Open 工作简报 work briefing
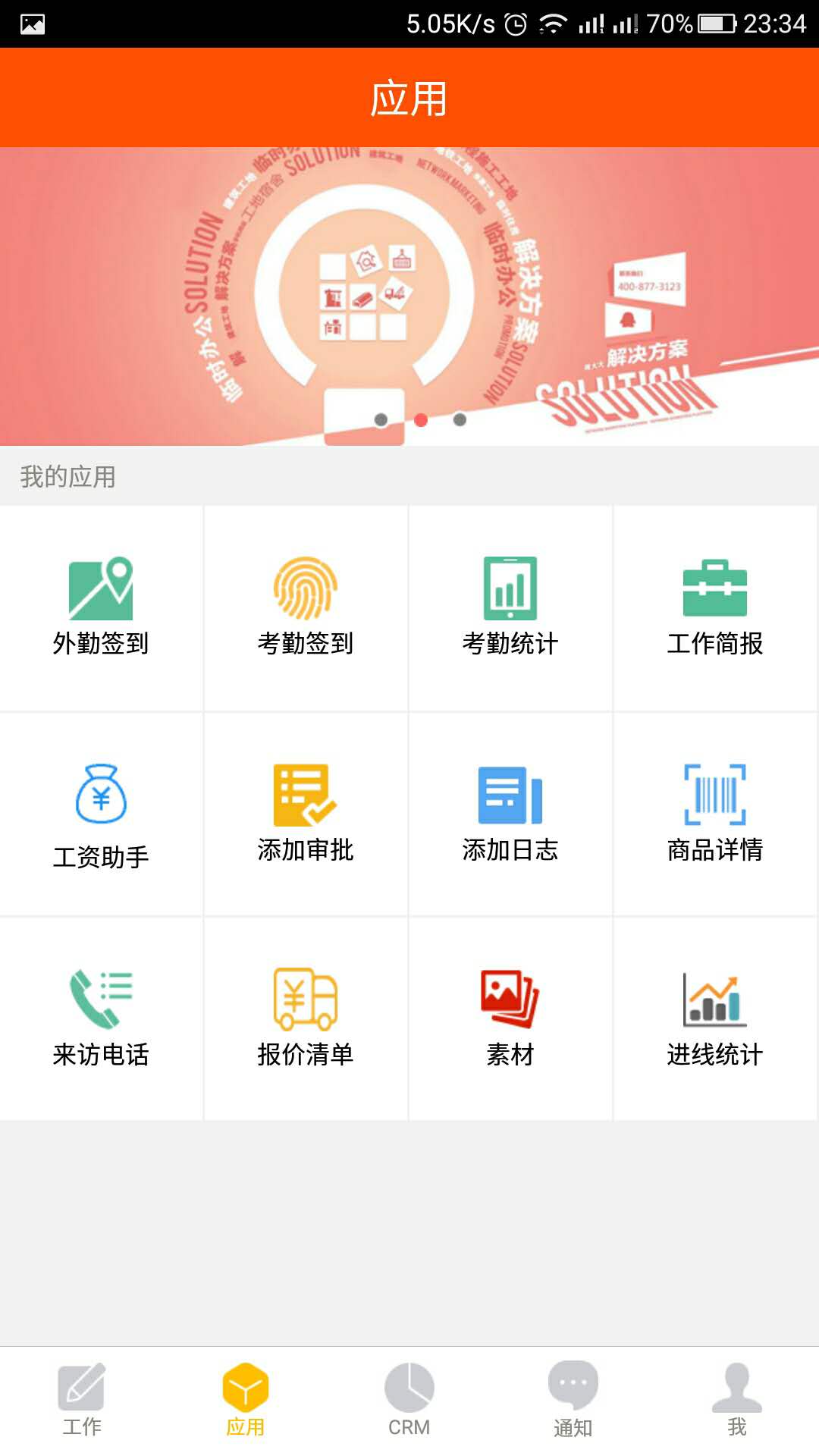Image resolution: width=819 pixels, height=1456 pixels. pos(715,607)
